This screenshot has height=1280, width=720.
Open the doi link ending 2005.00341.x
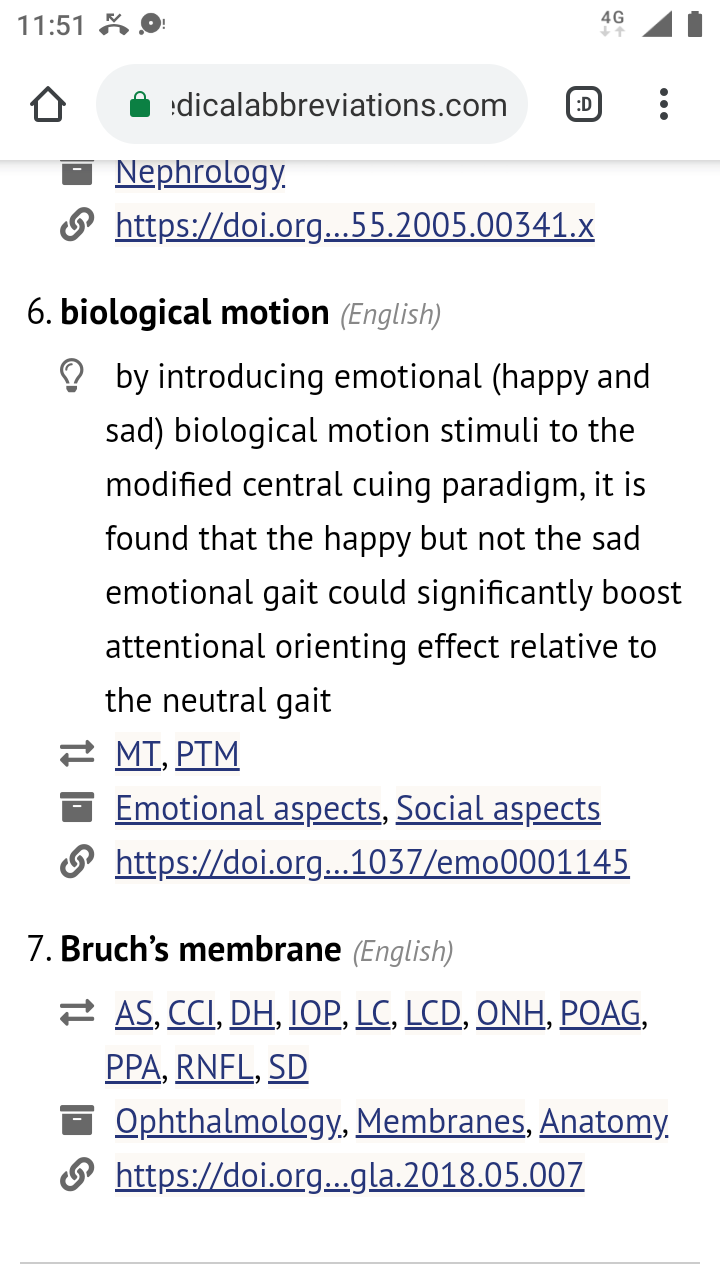pyautogui.click(x=355, y=226)
